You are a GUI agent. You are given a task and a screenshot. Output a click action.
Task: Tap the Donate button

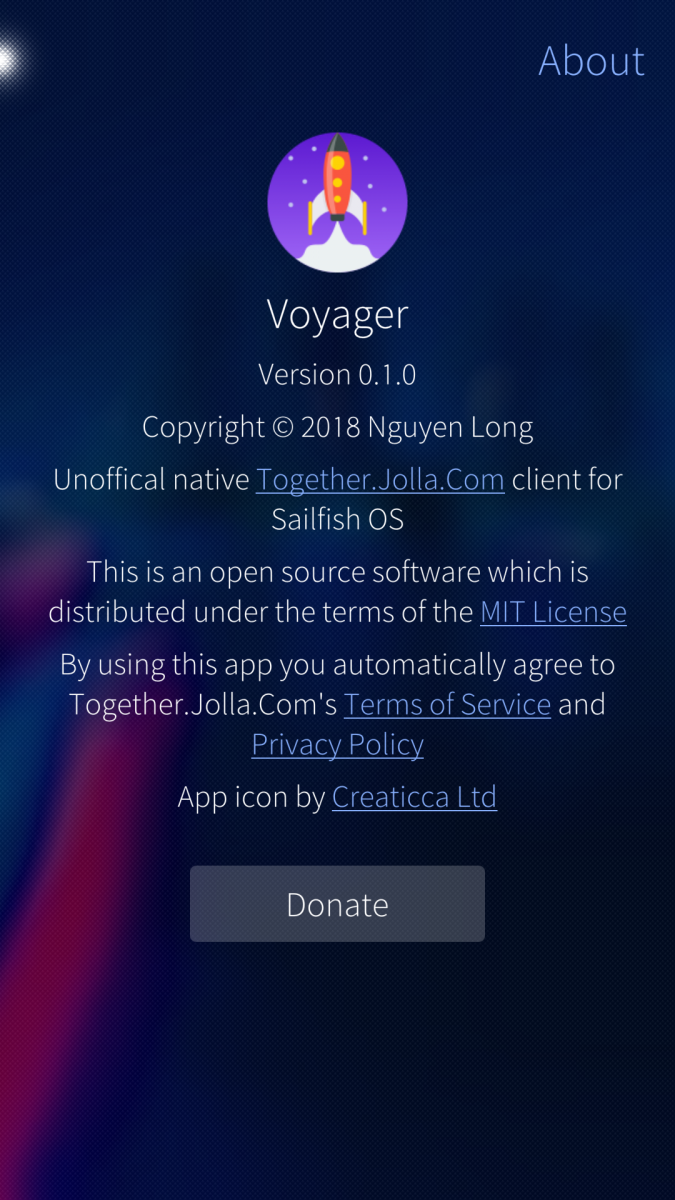(x=337, y=904)
